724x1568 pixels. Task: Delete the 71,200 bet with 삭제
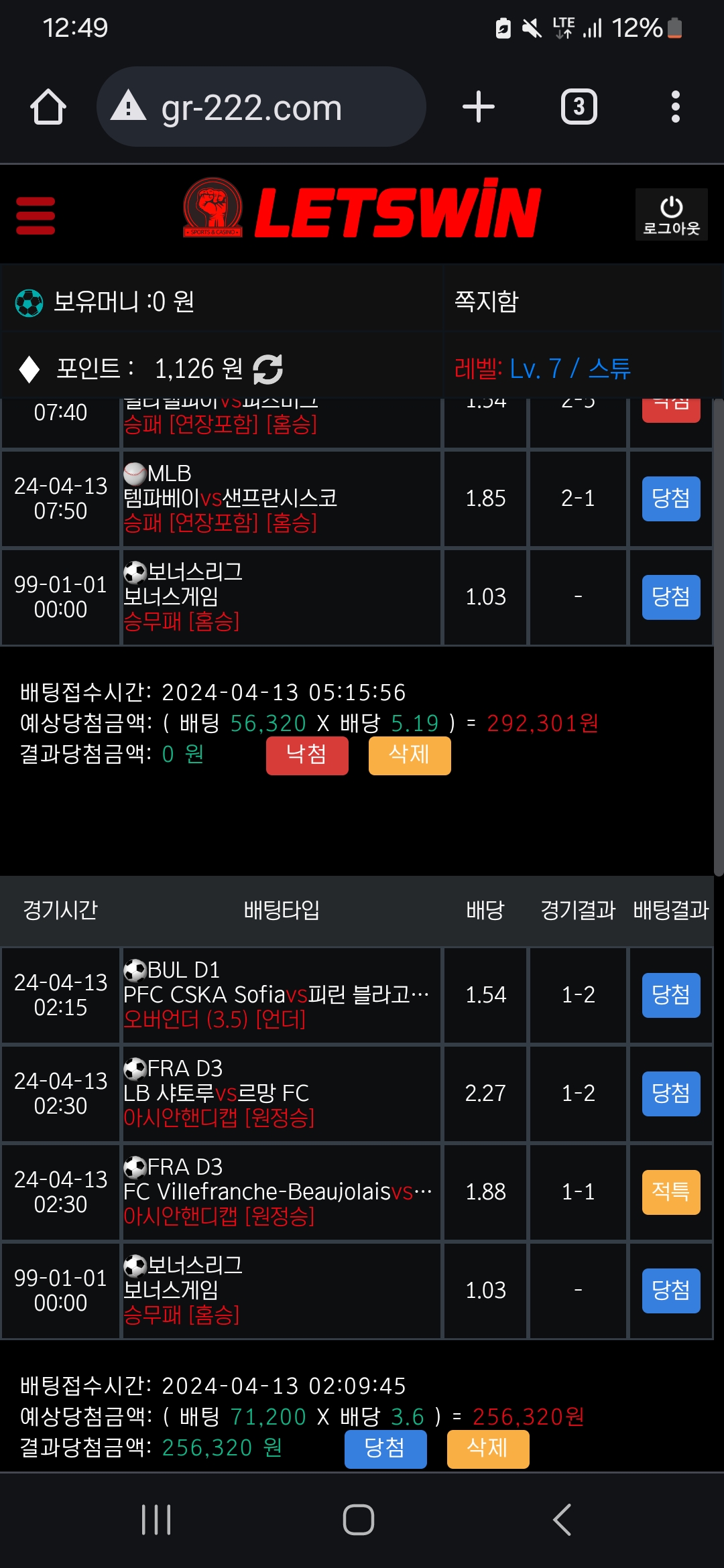[x=487, y=1449]
